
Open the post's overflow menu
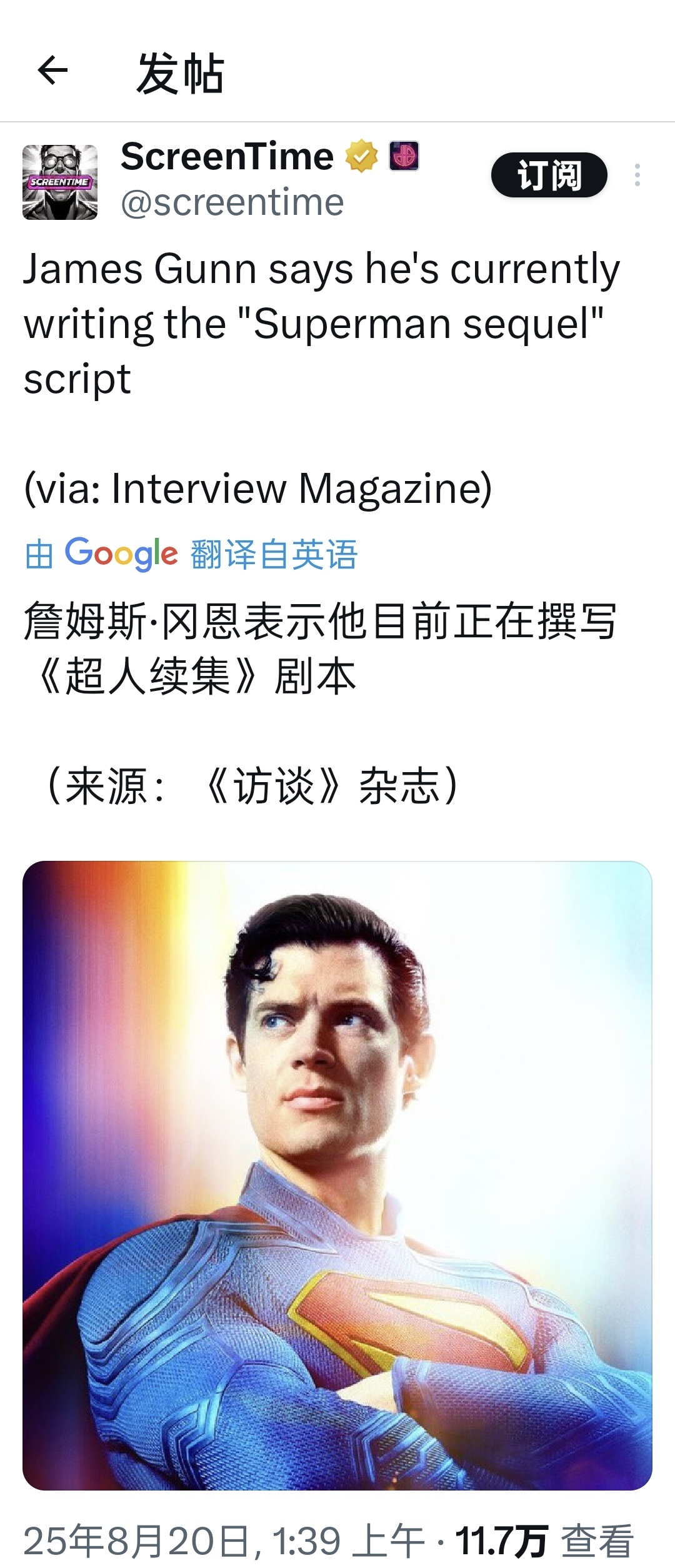coord(637,175)
